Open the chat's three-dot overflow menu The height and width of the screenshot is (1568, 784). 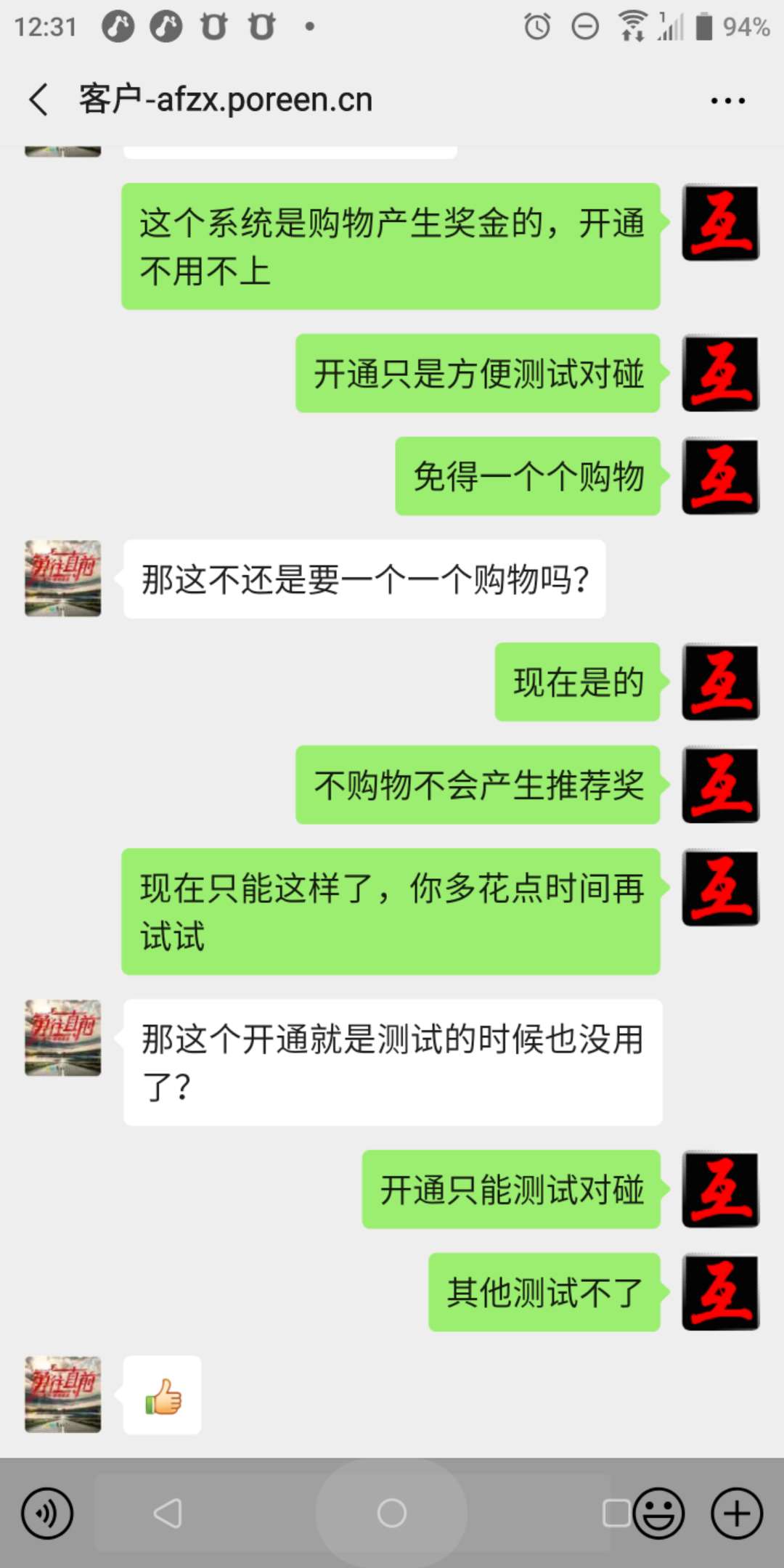[727, 101]
